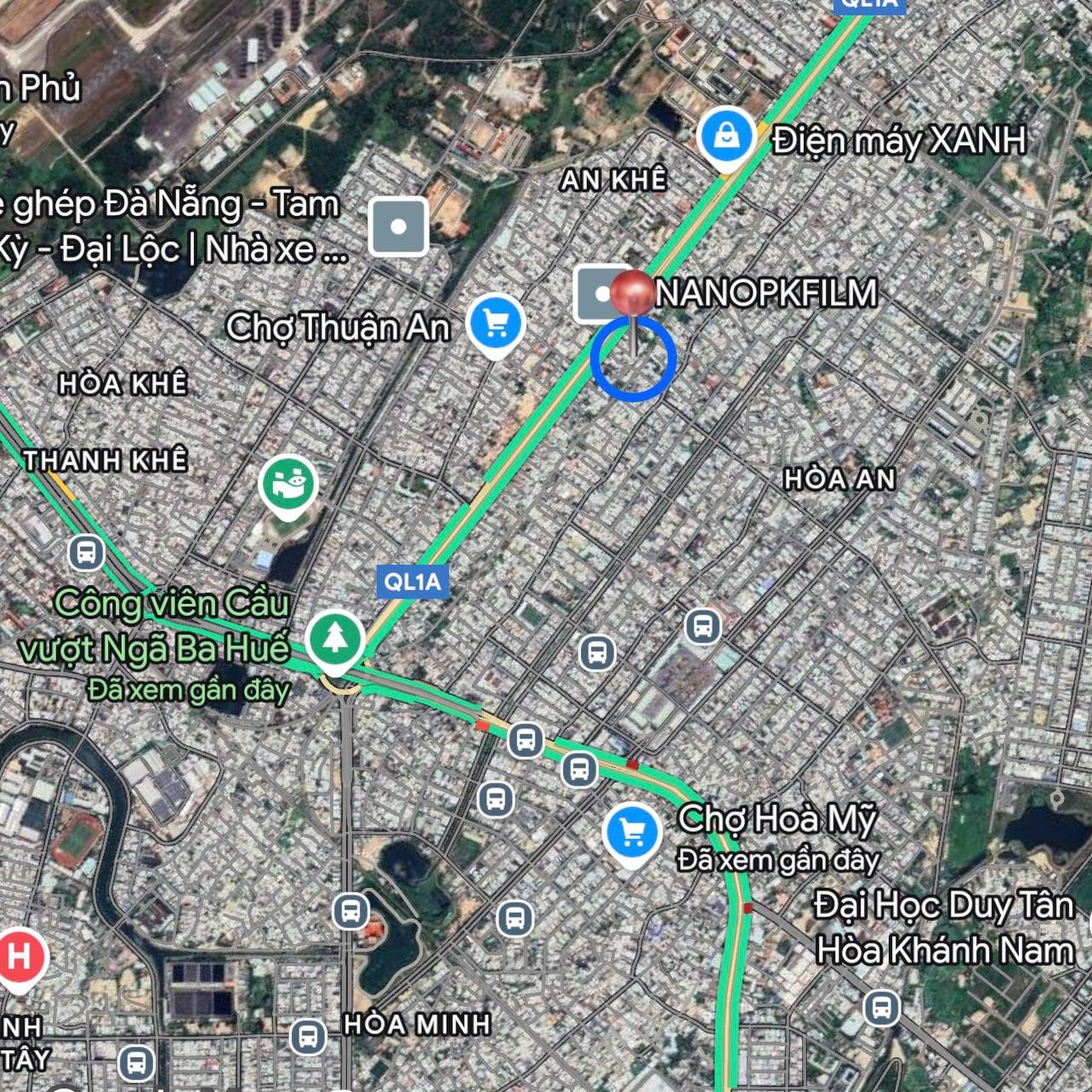Open the green fish market marker
This screenshot has width=1092, height=1092.
coord(288,484)
